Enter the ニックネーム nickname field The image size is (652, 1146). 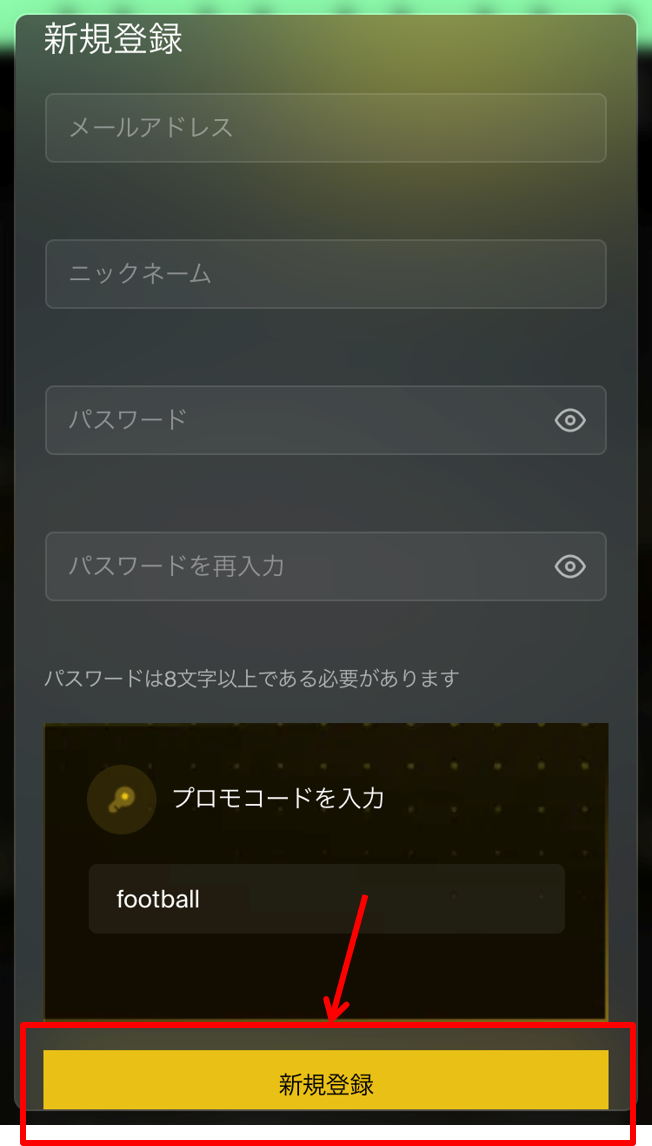coord(325,274)
